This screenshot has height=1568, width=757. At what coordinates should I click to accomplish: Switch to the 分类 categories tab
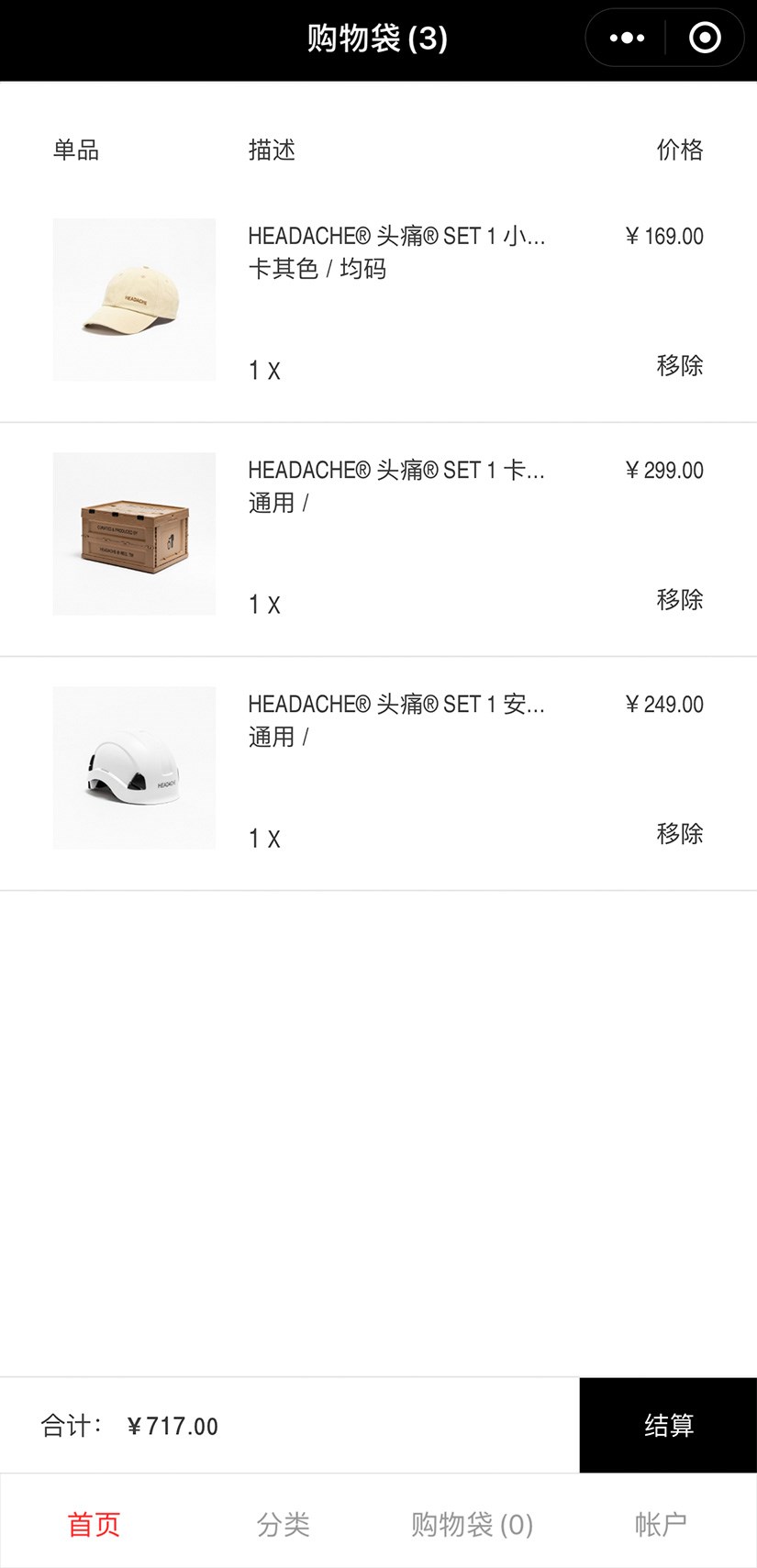pos(283,1524)
